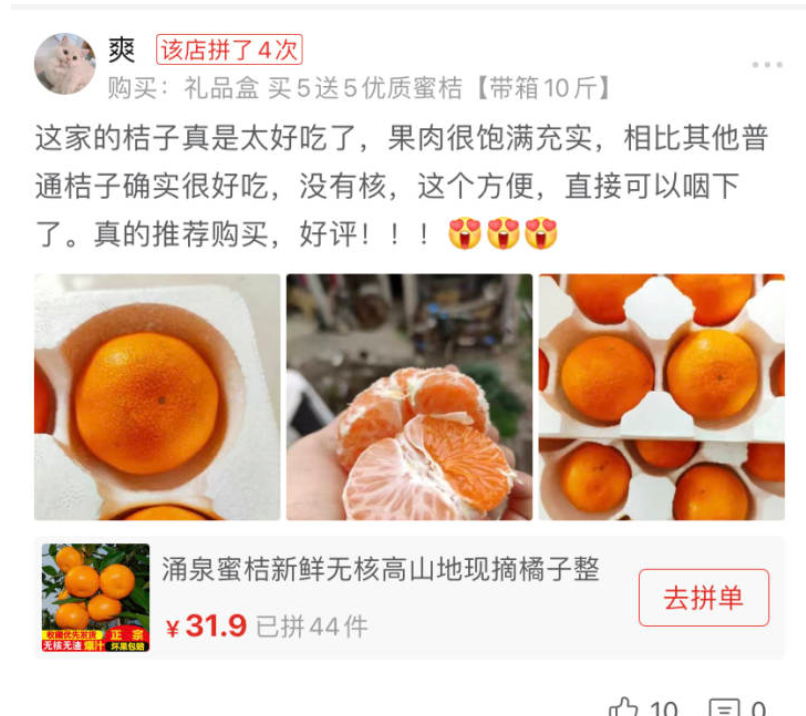View the photo of oranges in tray

(661, 397)
